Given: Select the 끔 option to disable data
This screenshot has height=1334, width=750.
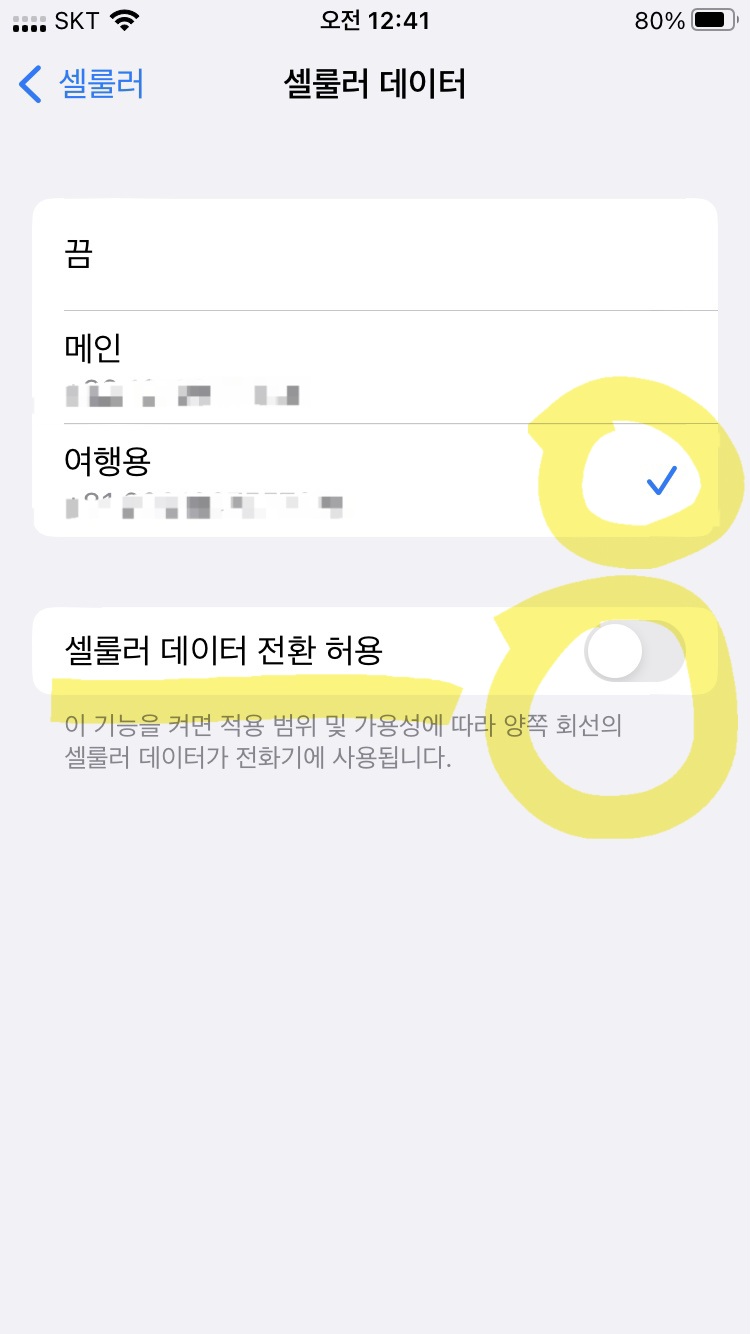Looking at the screenshot, I should (375, 255).
